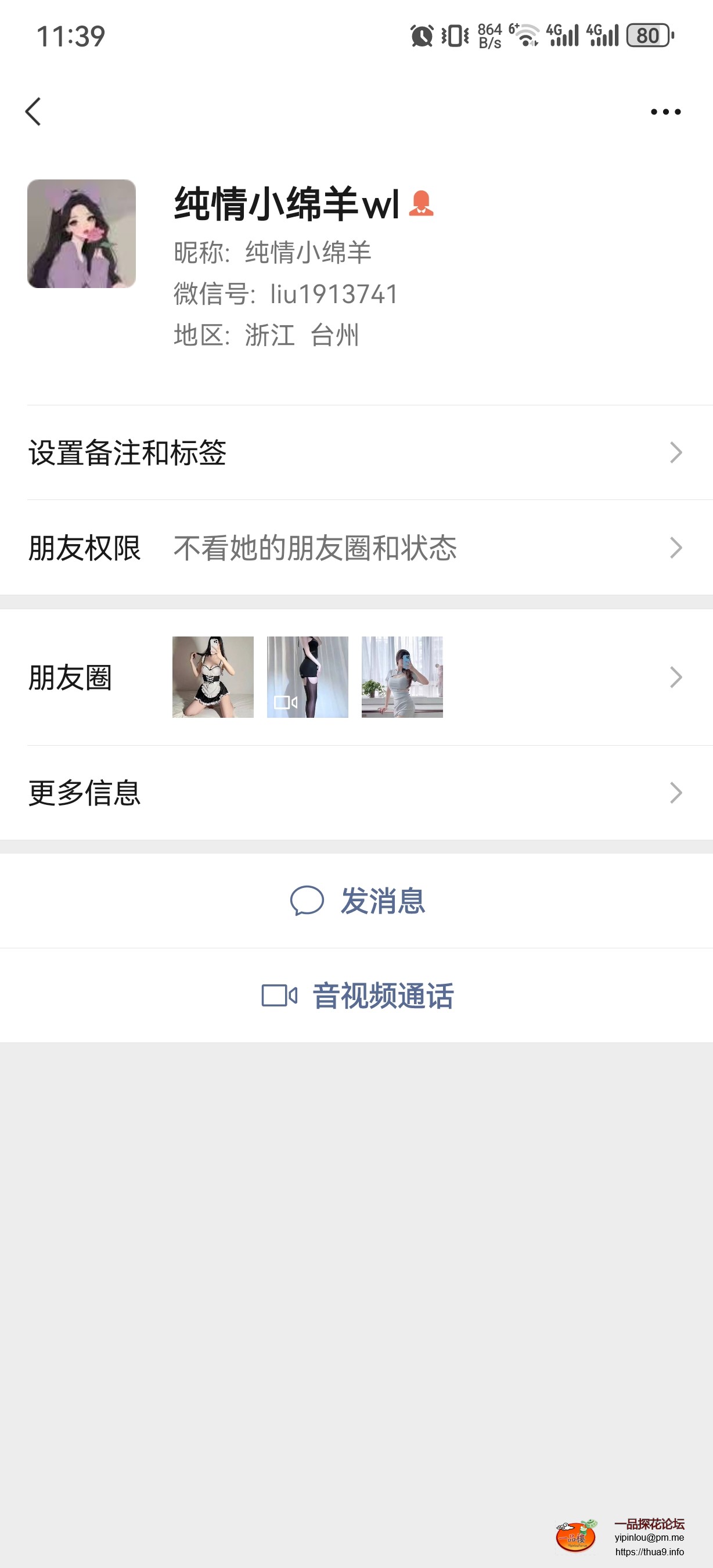Tap the Wi-Fi indicator in the status bar
The width and height of the screenshot is (713, 1568).
click(x=524, y=37)
